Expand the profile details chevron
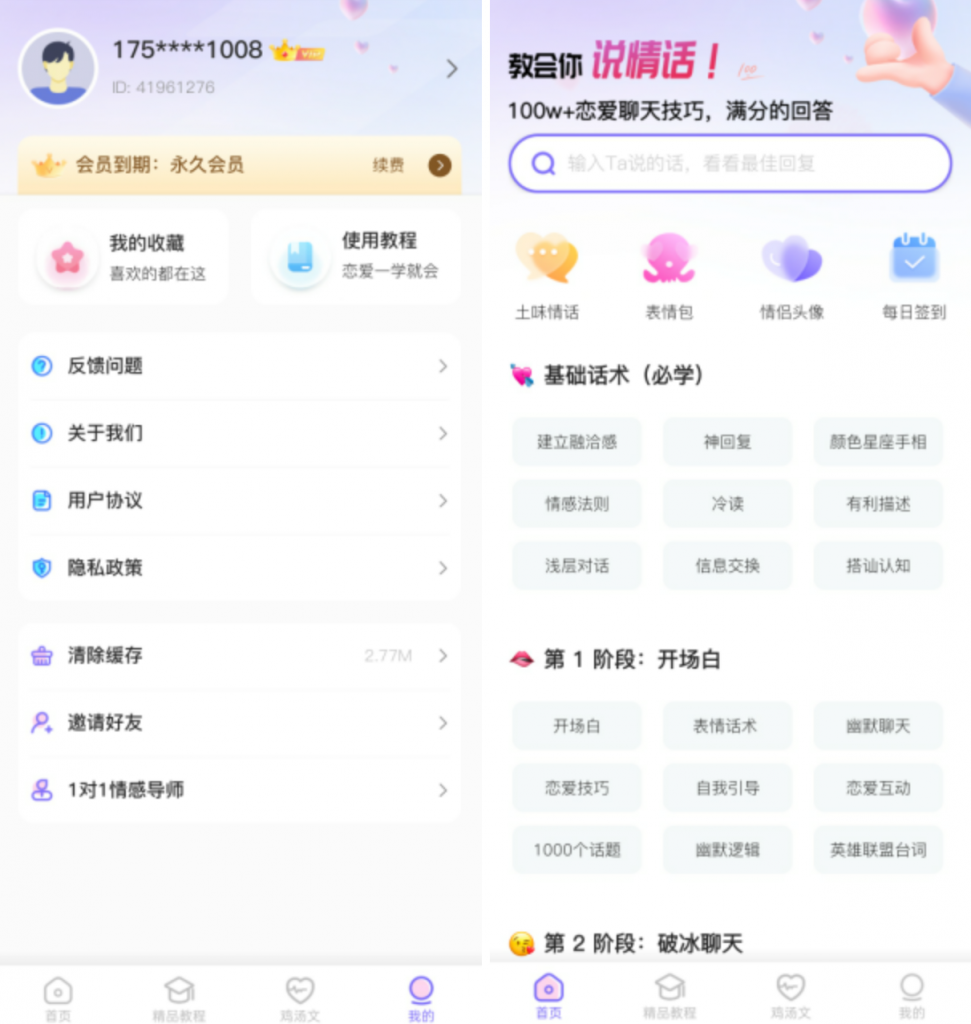 click(x=450, y=70)
